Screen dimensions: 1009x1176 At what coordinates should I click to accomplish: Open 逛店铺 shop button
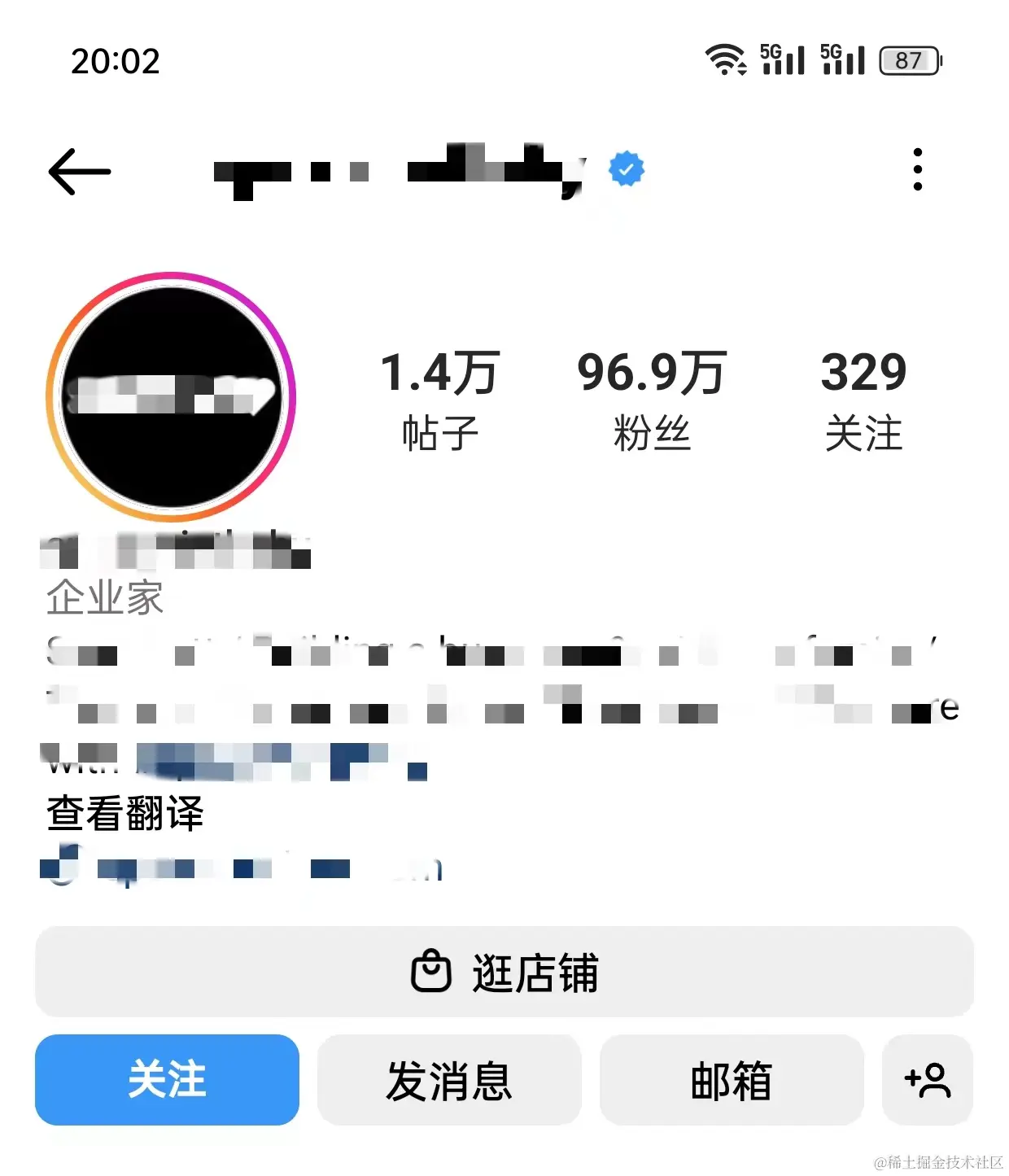click(504, 972)
